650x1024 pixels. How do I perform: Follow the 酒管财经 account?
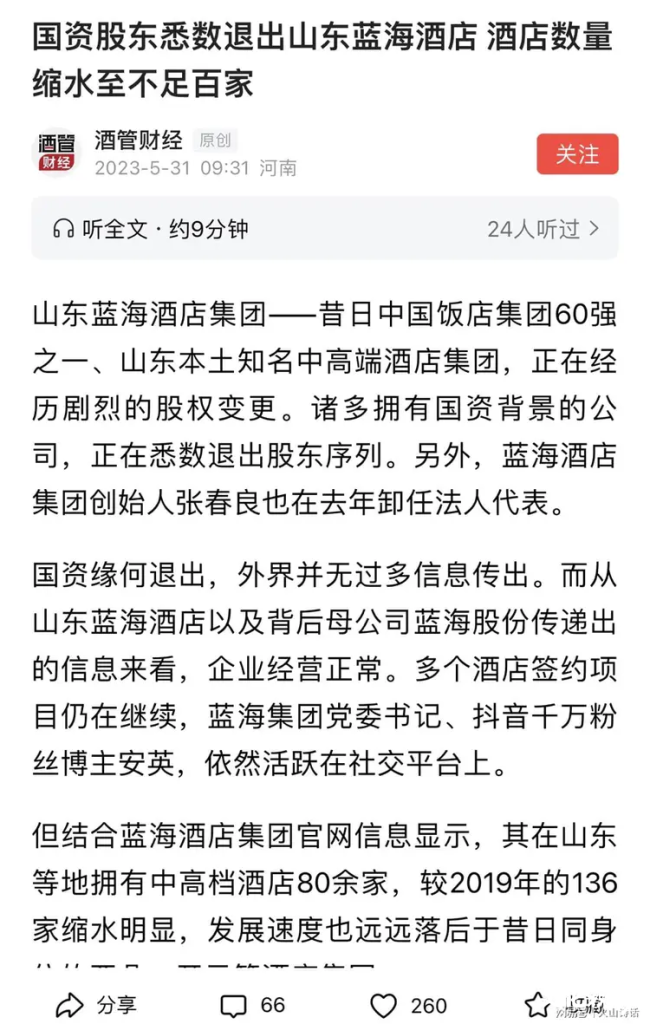coord(577,154)
